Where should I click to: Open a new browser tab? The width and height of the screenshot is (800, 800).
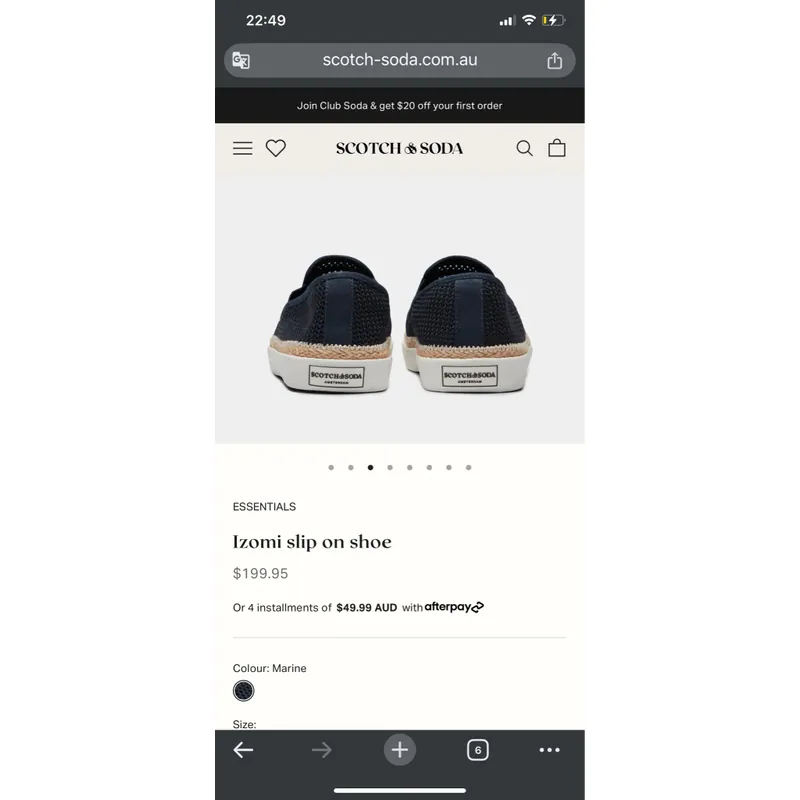coord(400,750)
